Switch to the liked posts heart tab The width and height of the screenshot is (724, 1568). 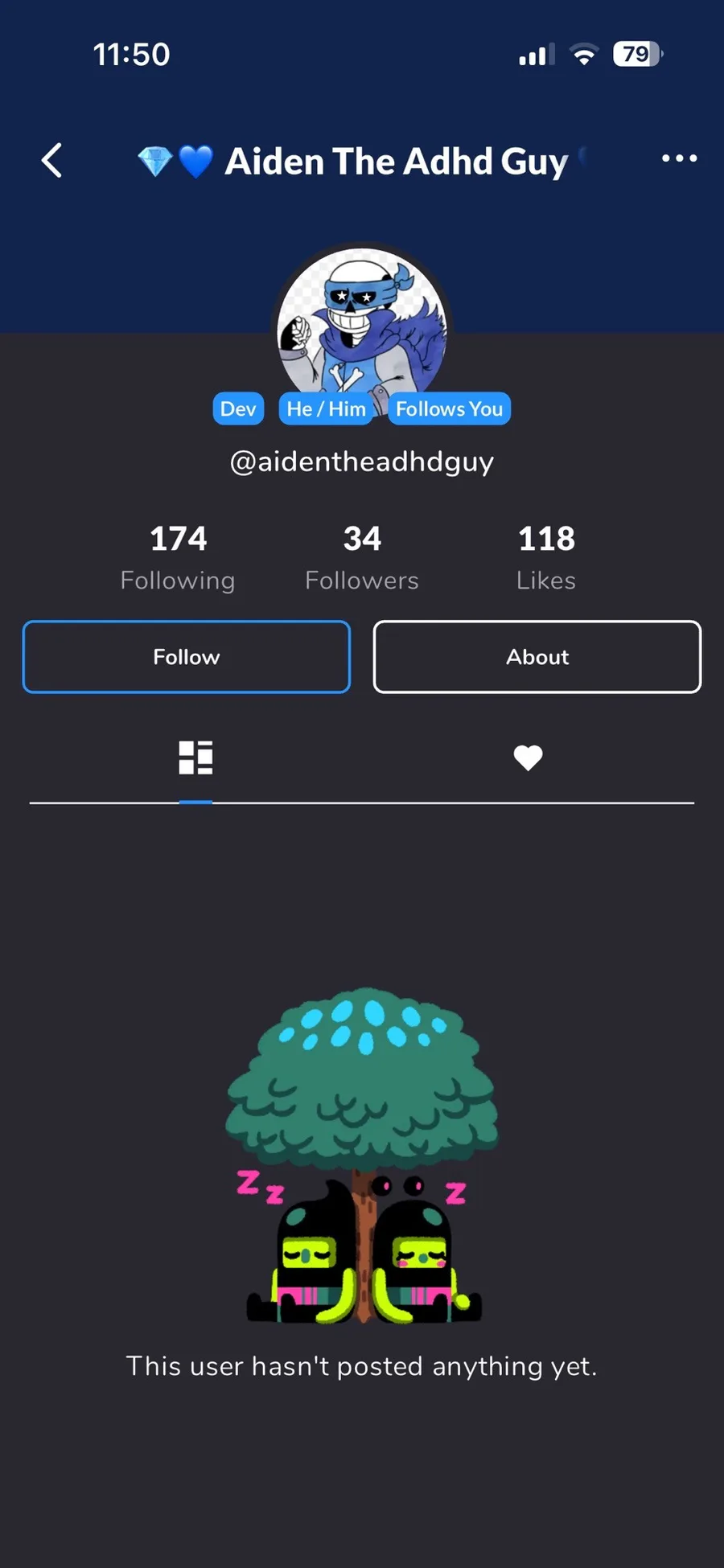528,757
